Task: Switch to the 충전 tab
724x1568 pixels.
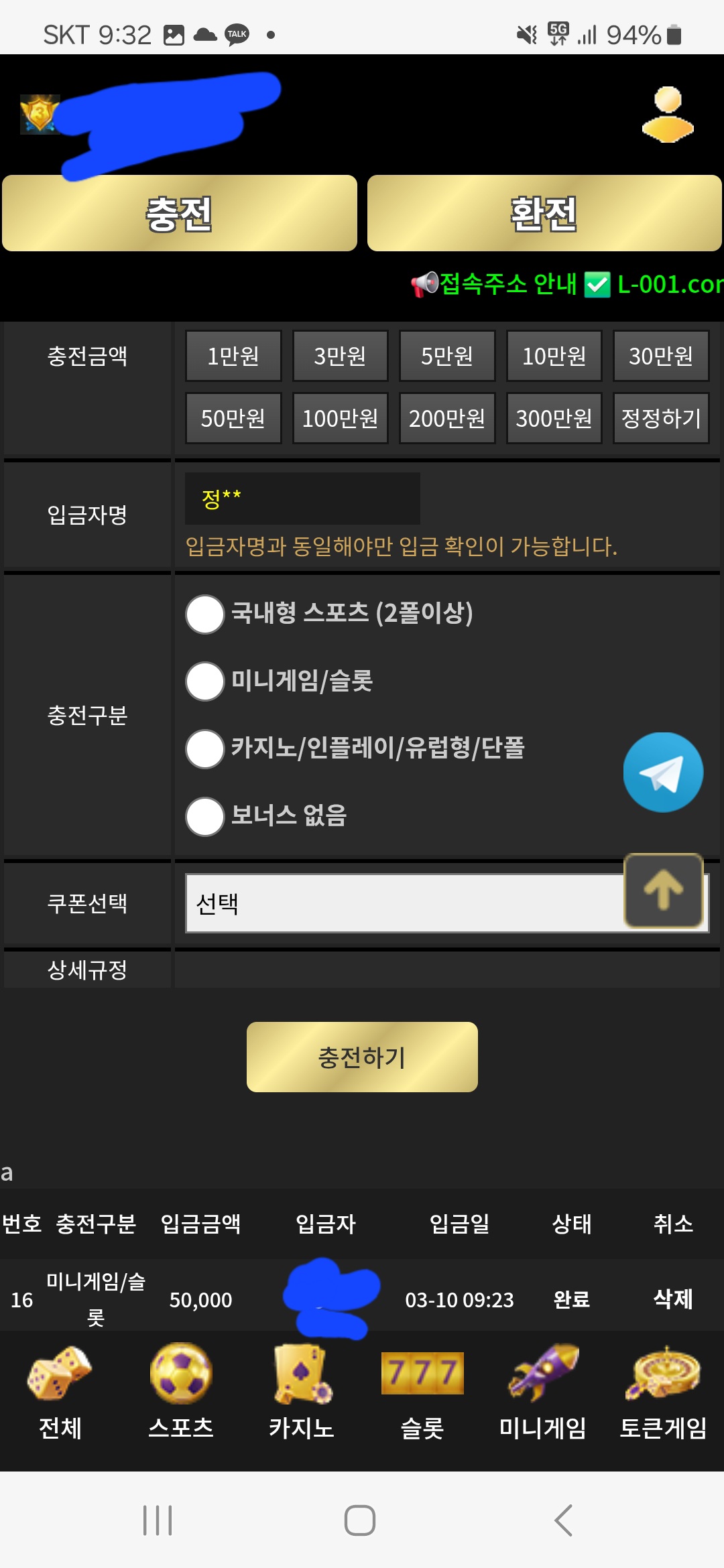Action: (179, 213)
